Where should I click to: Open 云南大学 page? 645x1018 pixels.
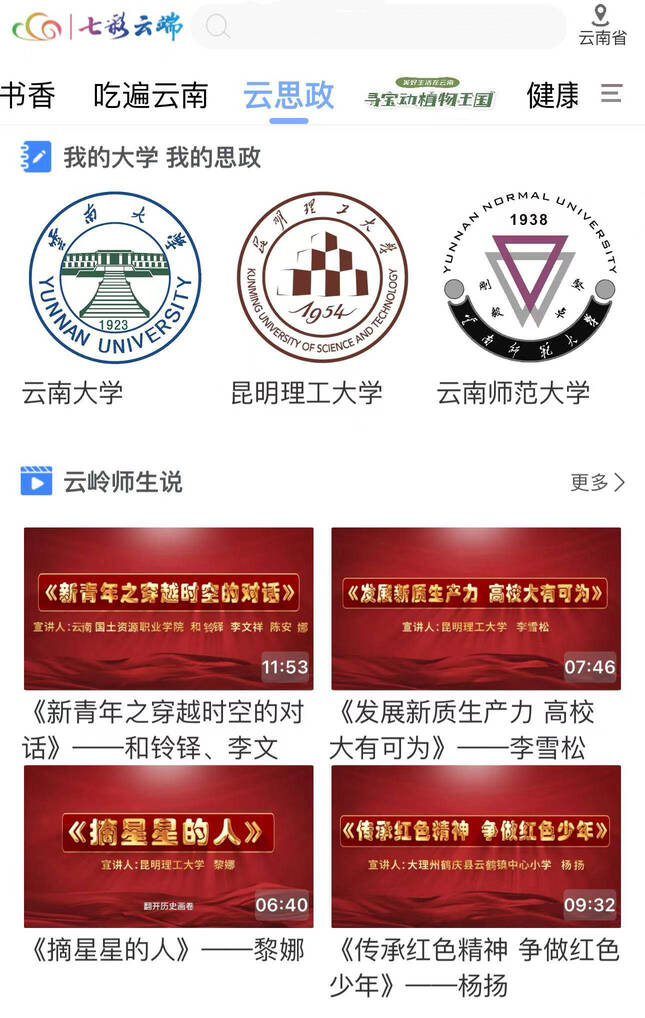click(114, 278)
